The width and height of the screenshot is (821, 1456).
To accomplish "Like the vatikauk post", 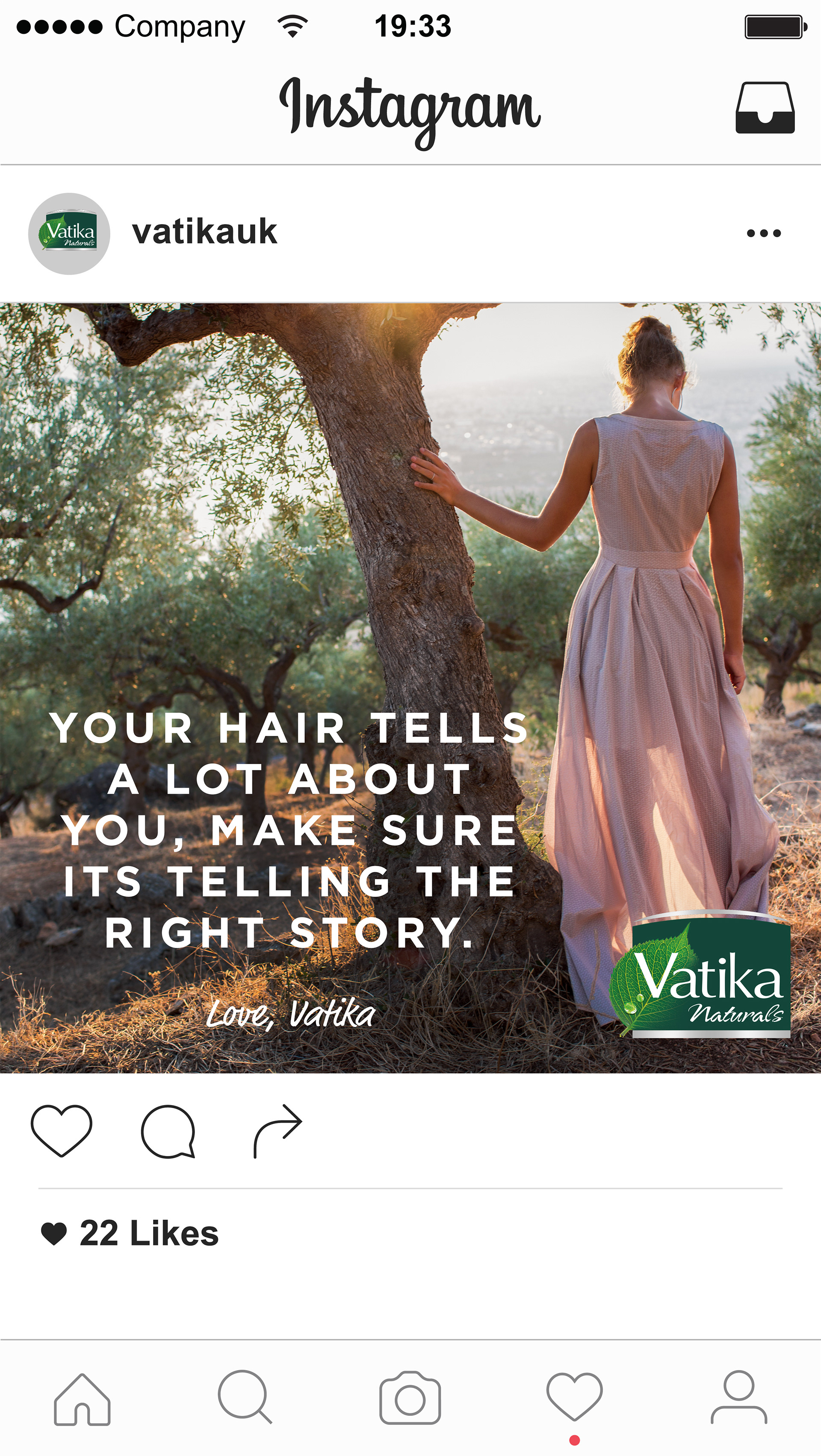I will [61, 1131].
